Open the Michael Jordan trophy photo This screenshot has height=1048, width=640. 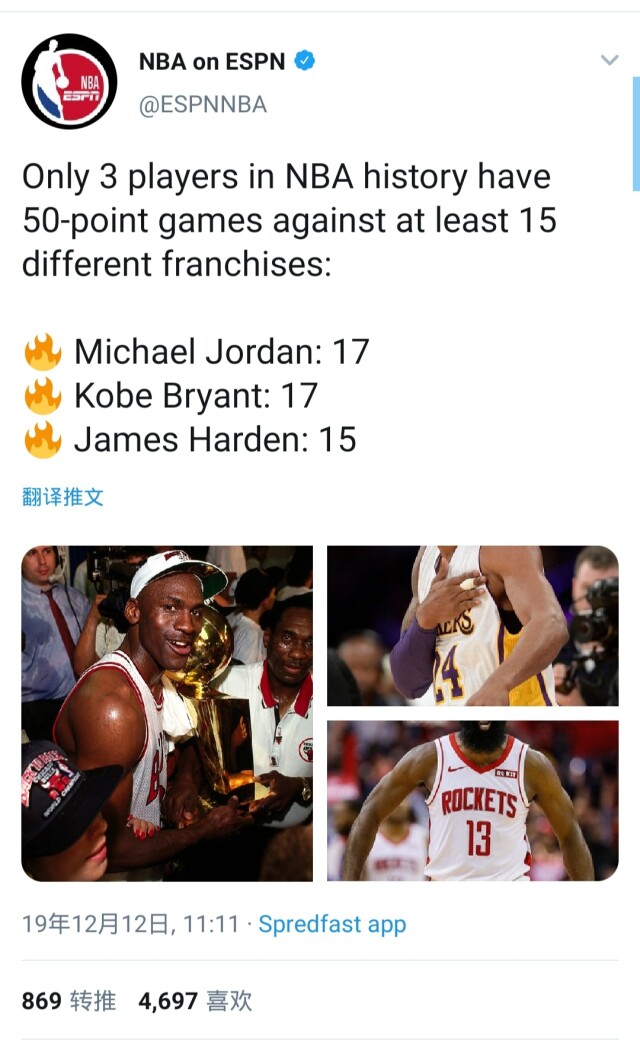[x=167, y=713]
